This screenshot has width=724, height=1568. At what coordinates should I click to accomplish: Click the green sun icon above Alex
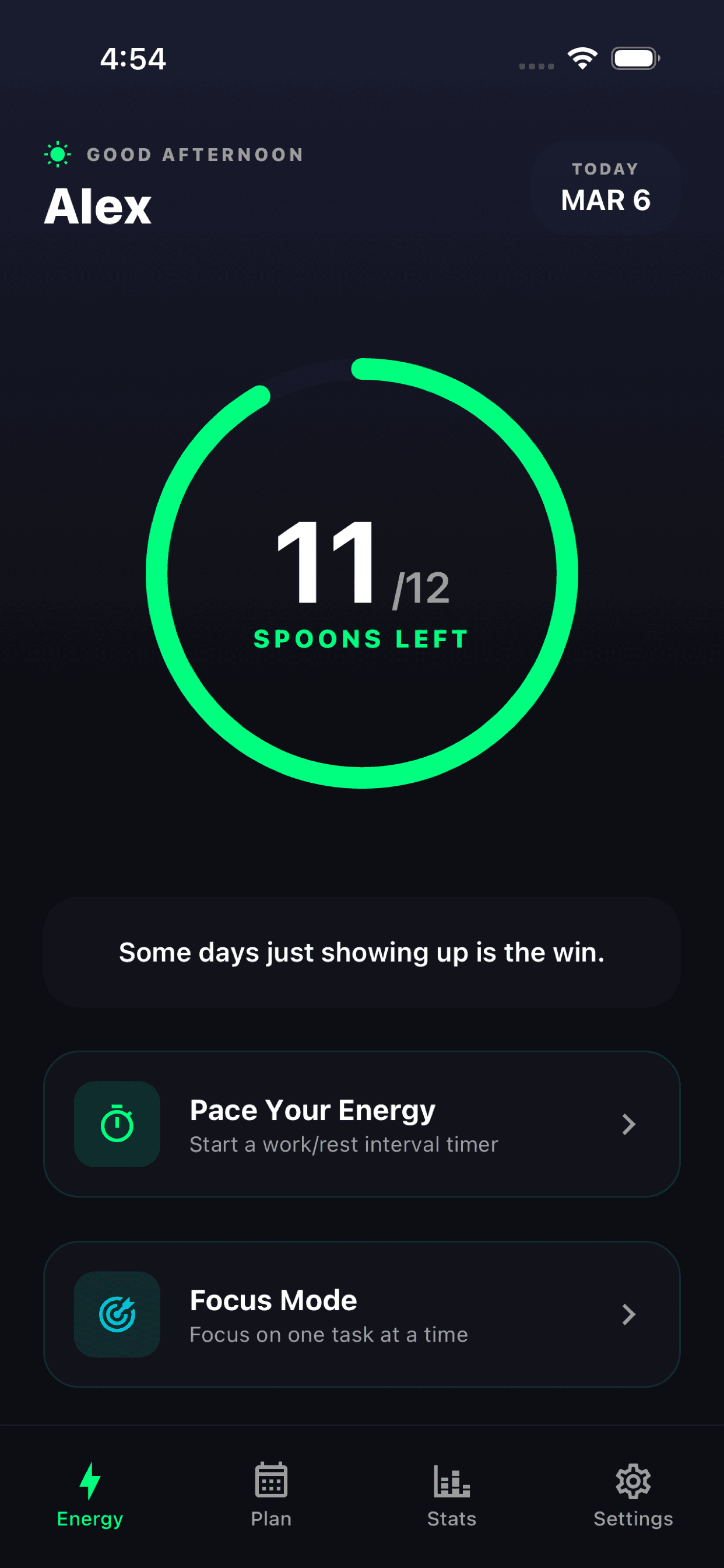point(57,154)
